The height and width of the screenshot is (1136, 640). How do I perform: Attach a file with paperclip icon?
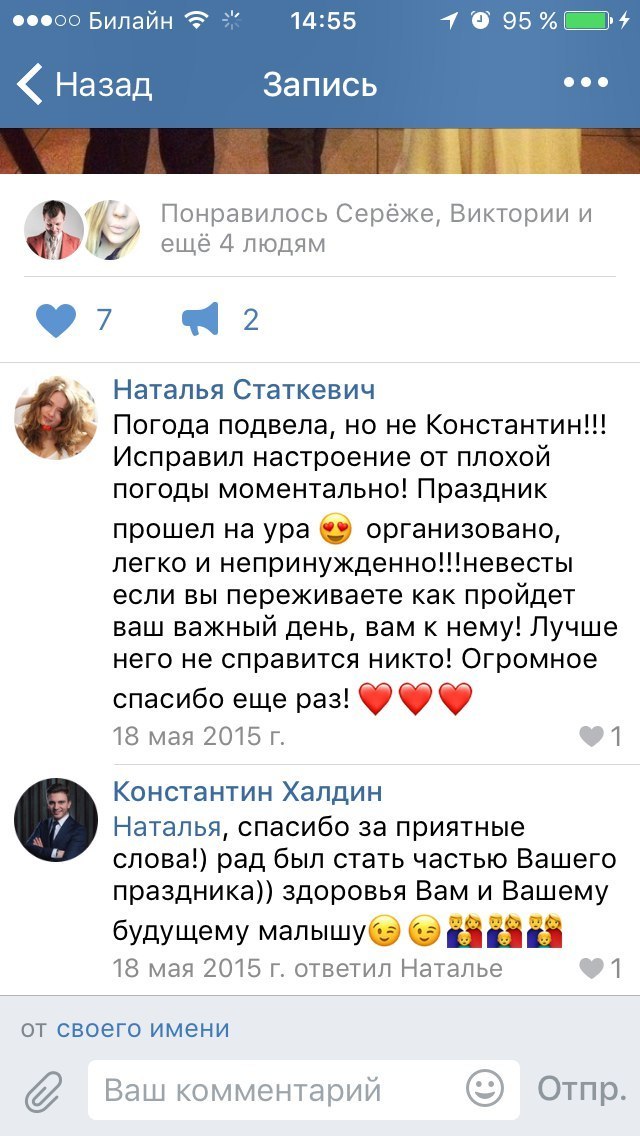(x=44, y=1090)
